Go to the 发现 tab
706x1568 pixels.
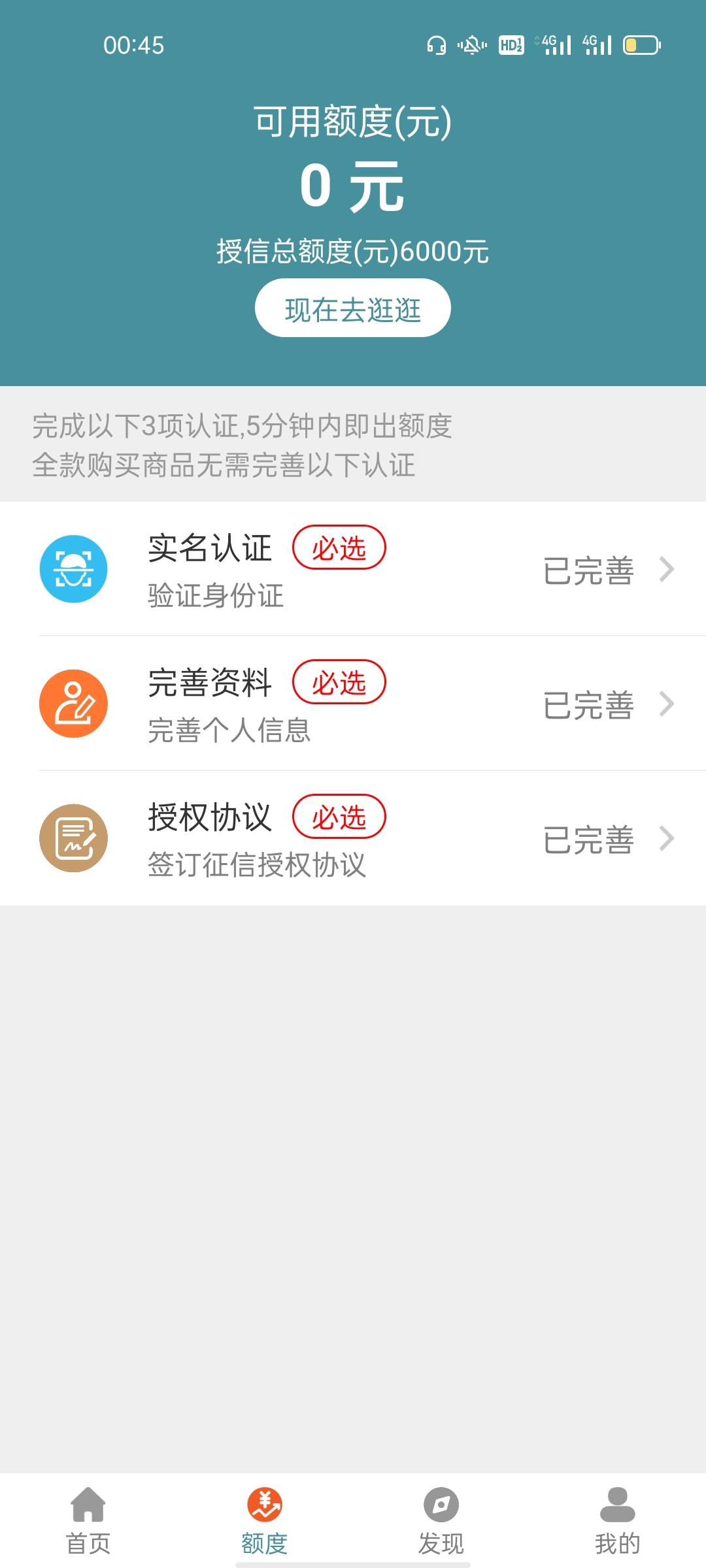441,1521
